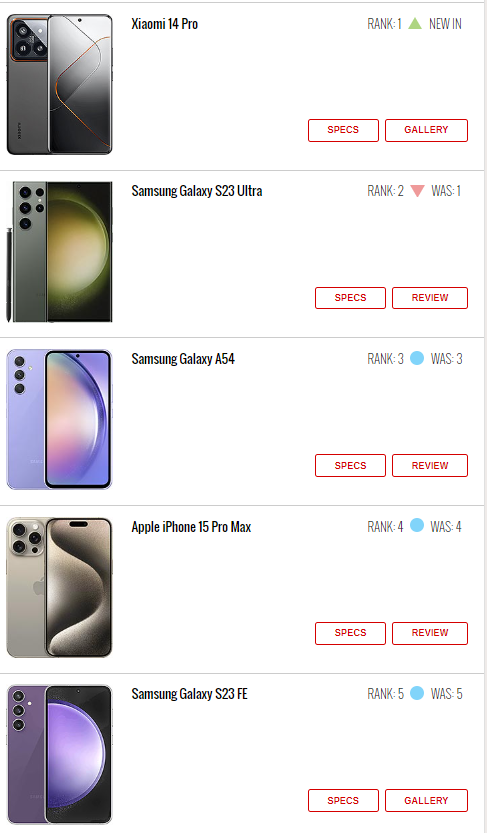
Task: View the Xiaomi 14 Pro GALLERY
Action: [426, 130]
